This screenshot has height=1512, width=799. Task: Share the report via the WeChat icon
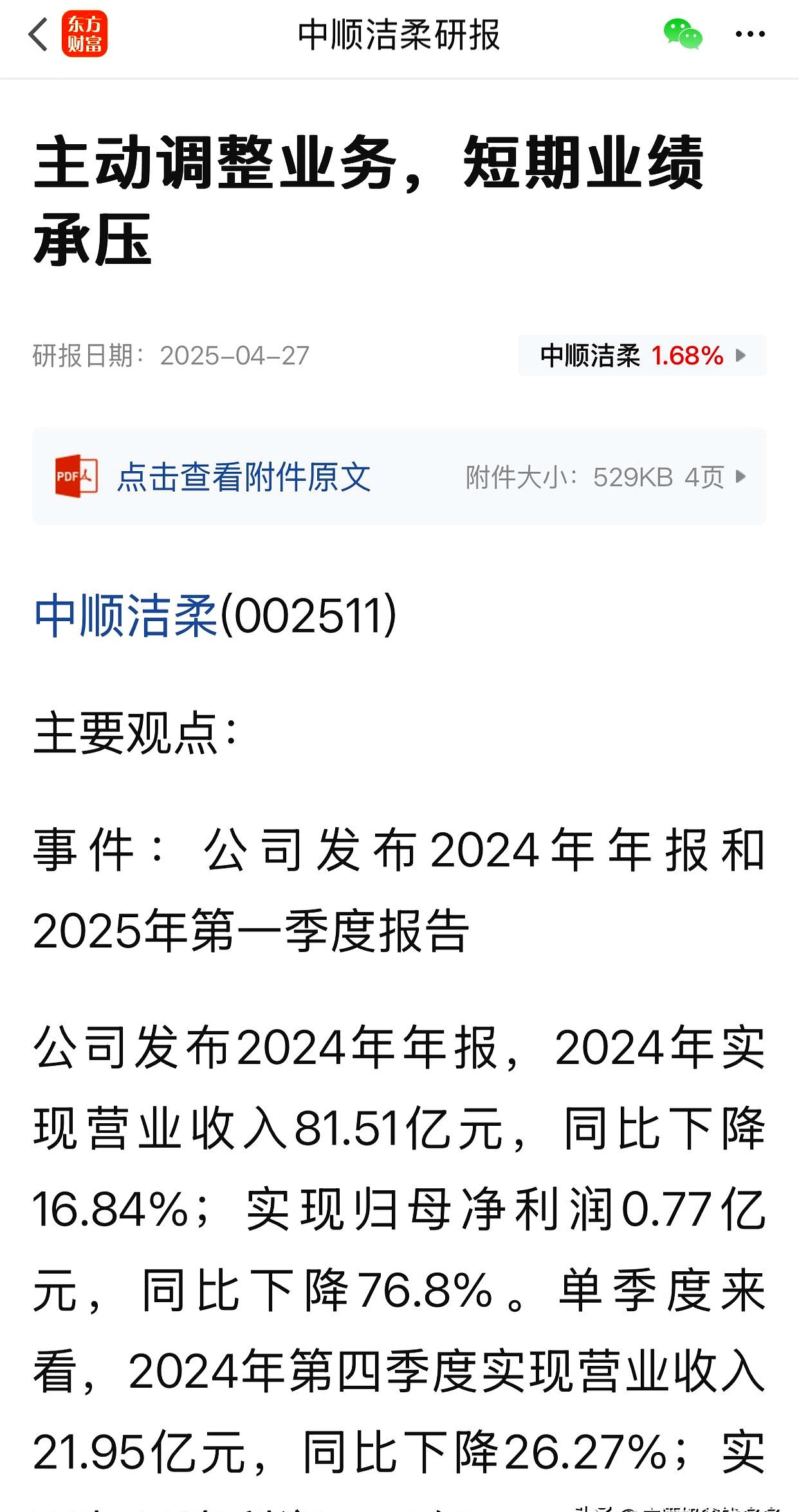(x=683, y=35)
